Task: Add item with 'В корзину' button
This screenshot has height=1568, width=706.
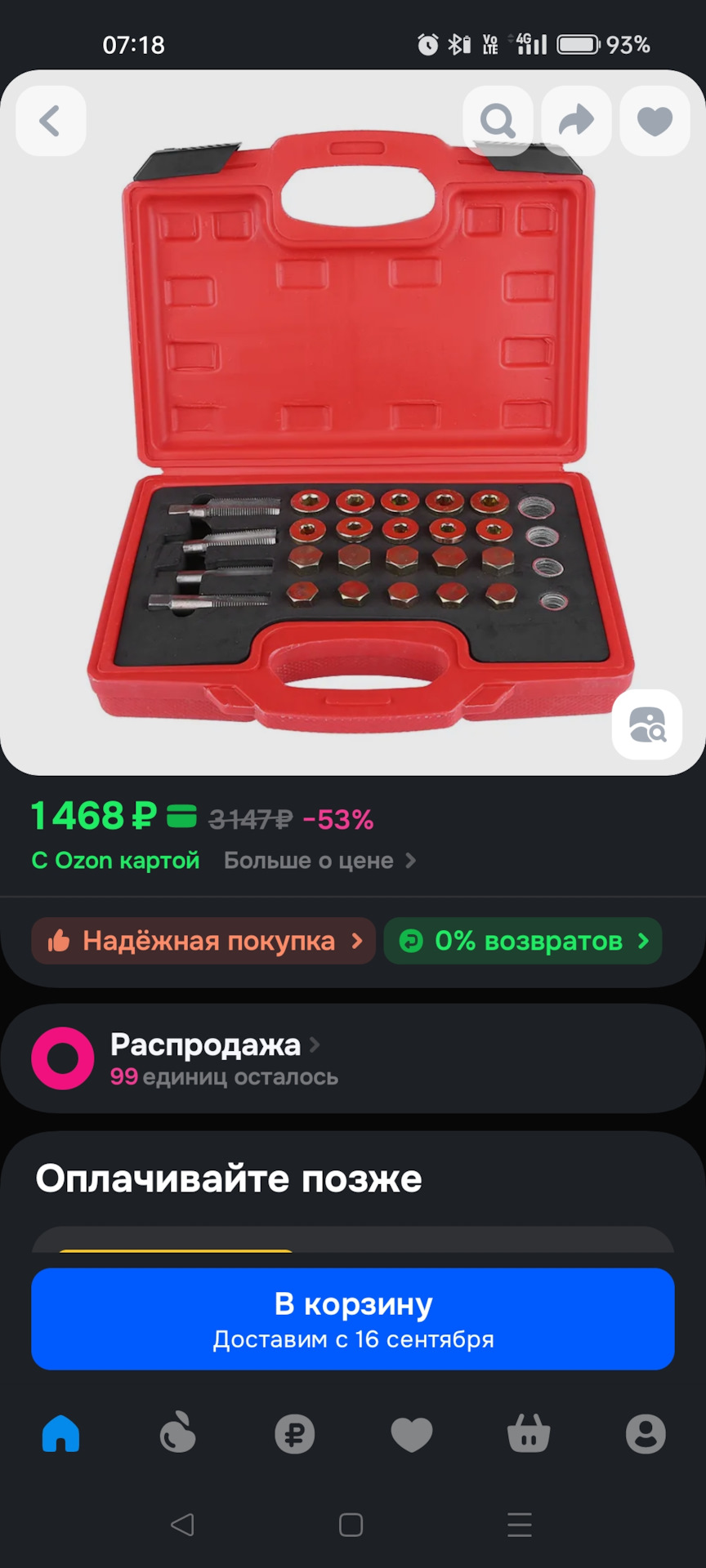Action: pyautogui.click(x=353, y=1319)
